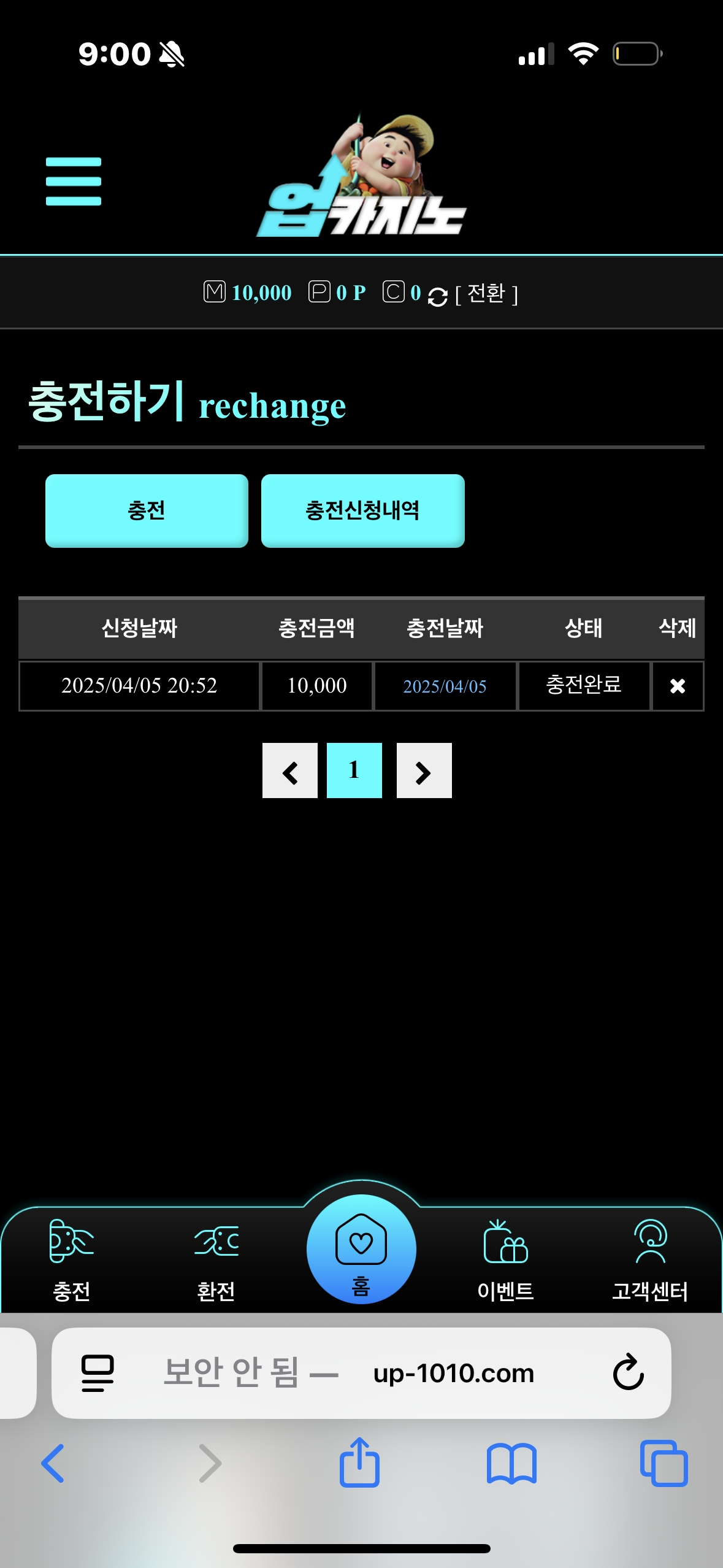Tap the up-1010.com address bar
Screen dimensions: 723x1568
pyautogui.click(x=454, y=1373)
